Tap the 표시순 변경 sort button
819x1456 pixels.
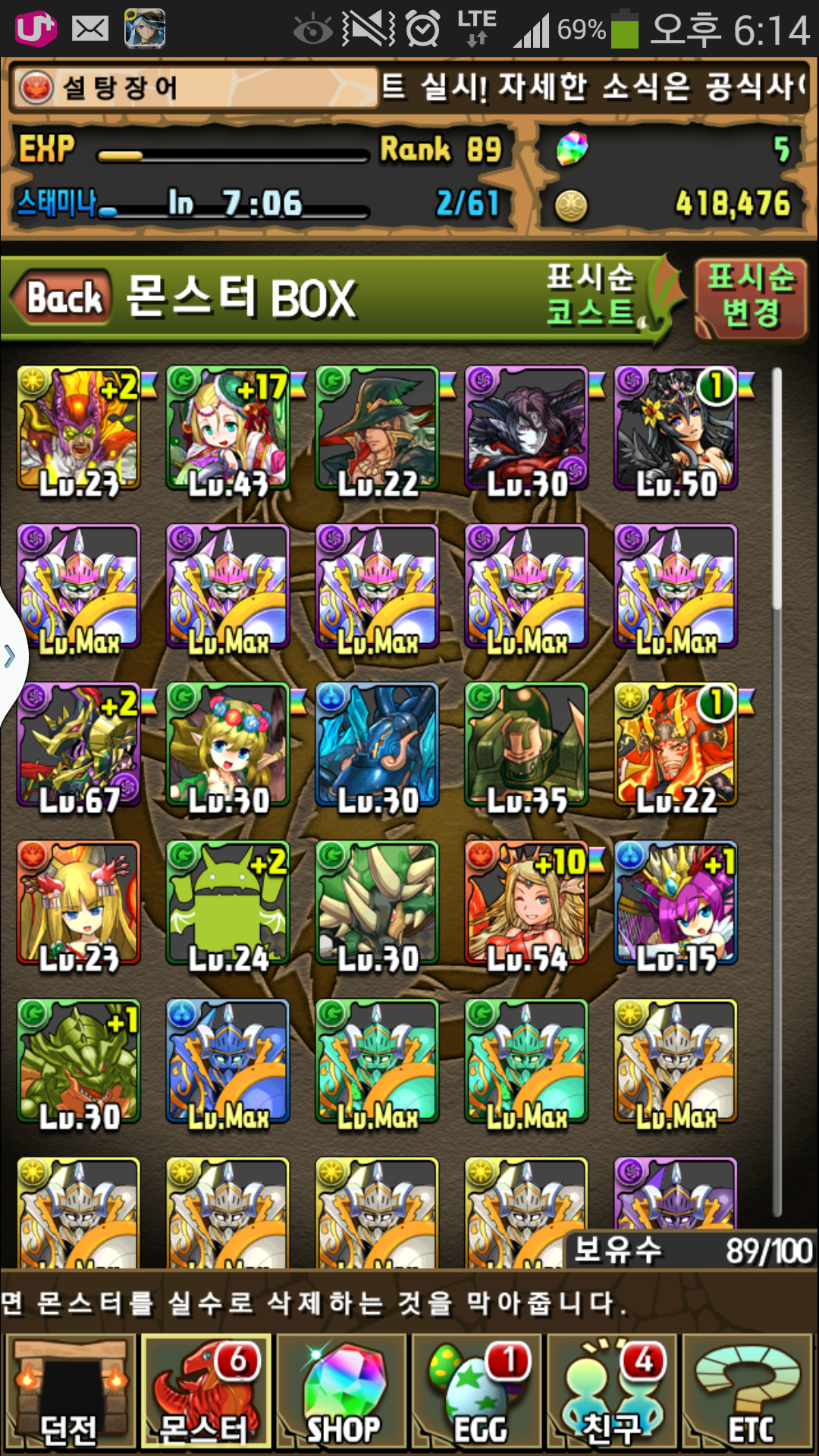[x=750, y=297]
